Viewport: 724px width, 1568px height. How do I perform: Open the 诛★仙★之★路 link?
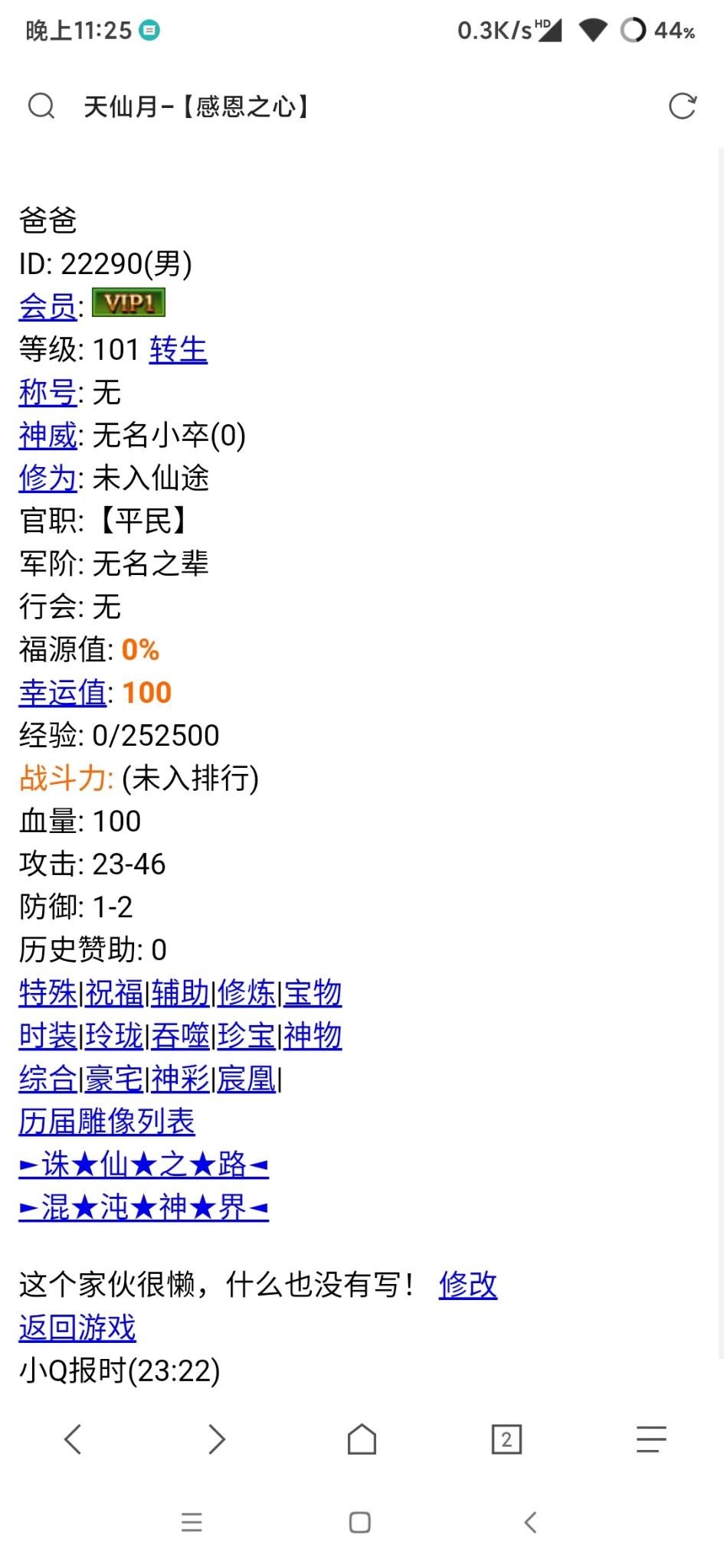tap(143, 1165)
